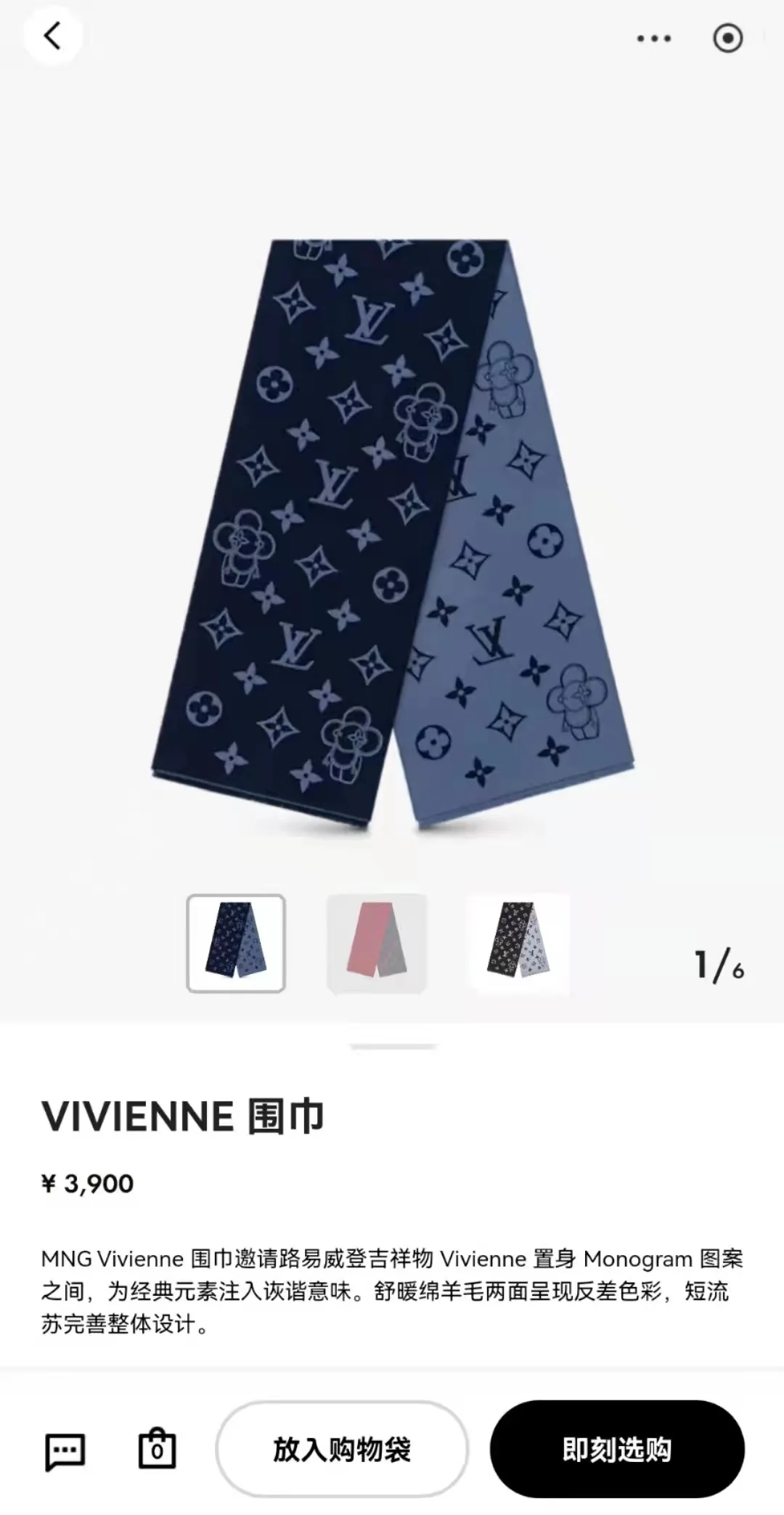
Task: Select the navy blue scarf thumbnail
Action: (x=236, y=943)
